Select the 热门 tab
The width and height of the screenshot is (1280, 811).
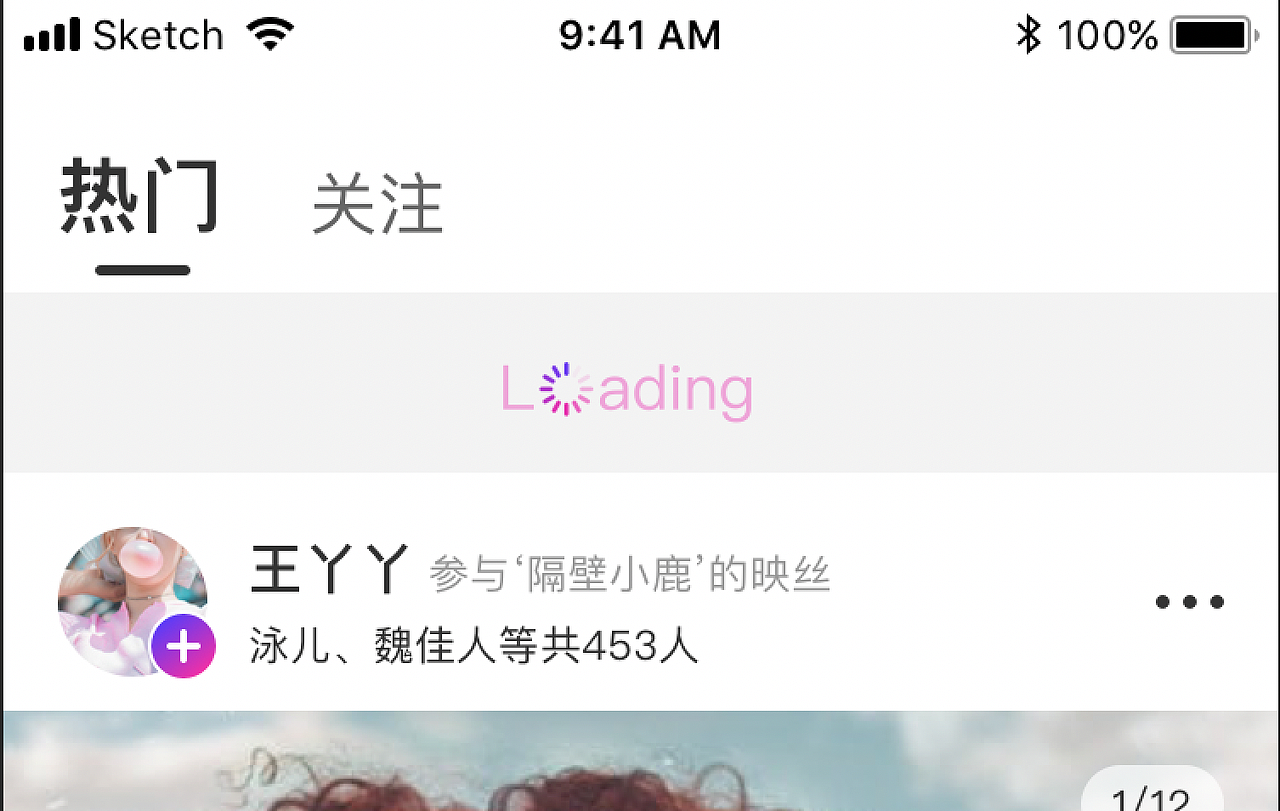point(140,198)
